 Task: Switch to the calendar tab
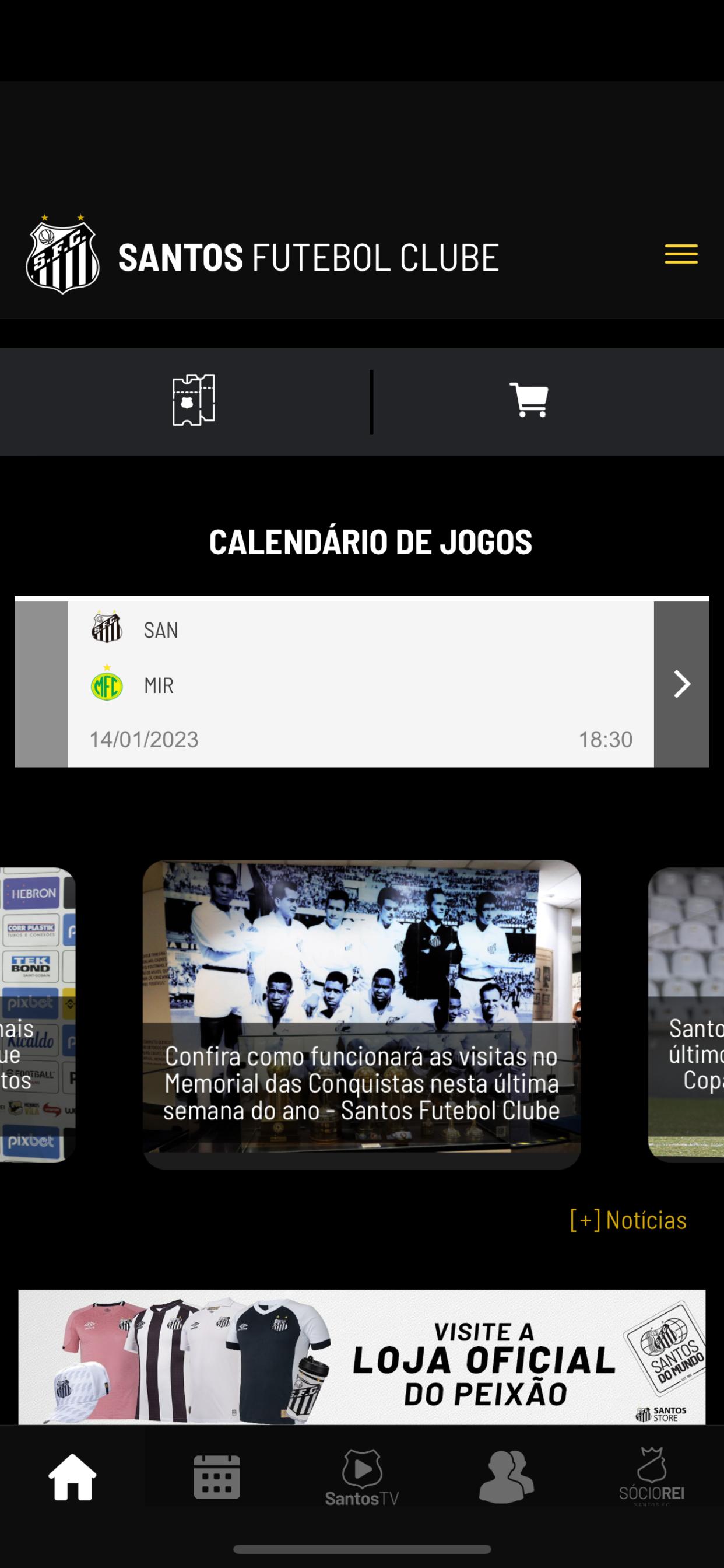[217, 1478]
